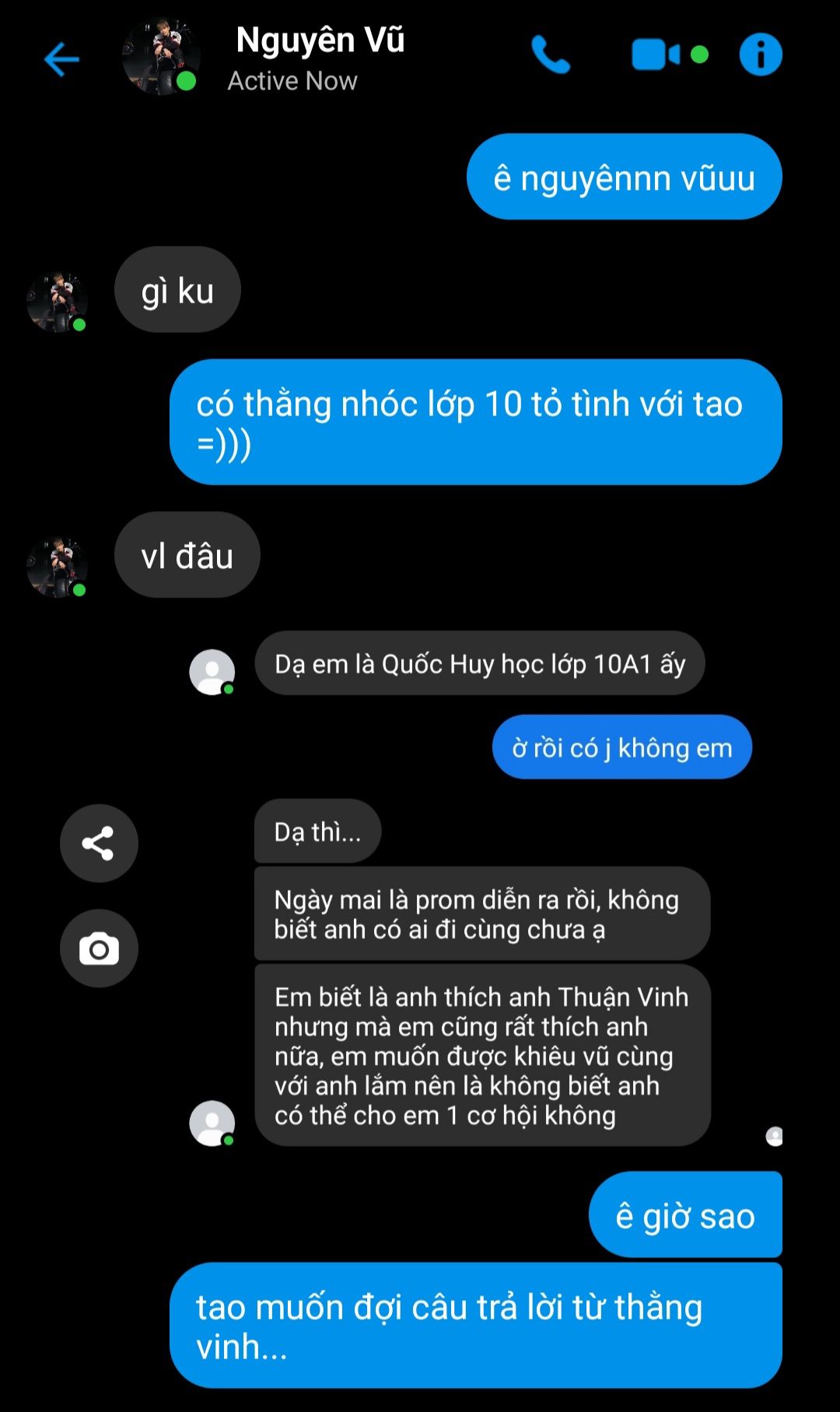The width and height of the screenshot is (840, 1412).
Task: Tap the camera button beside the image
Action: pos(99,948)
